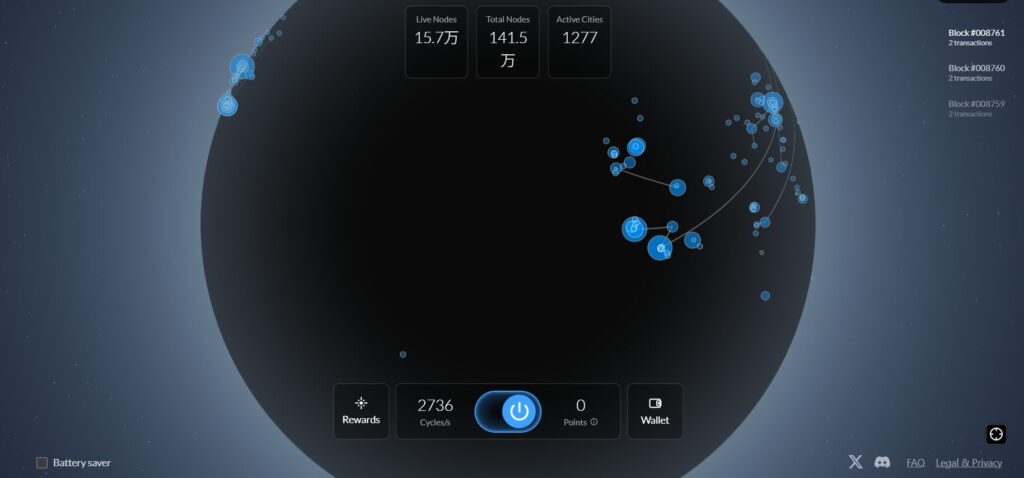The width and height of the screenshot is (1024, 478).
Task: Open the Wallet
Action: point(655,411)
